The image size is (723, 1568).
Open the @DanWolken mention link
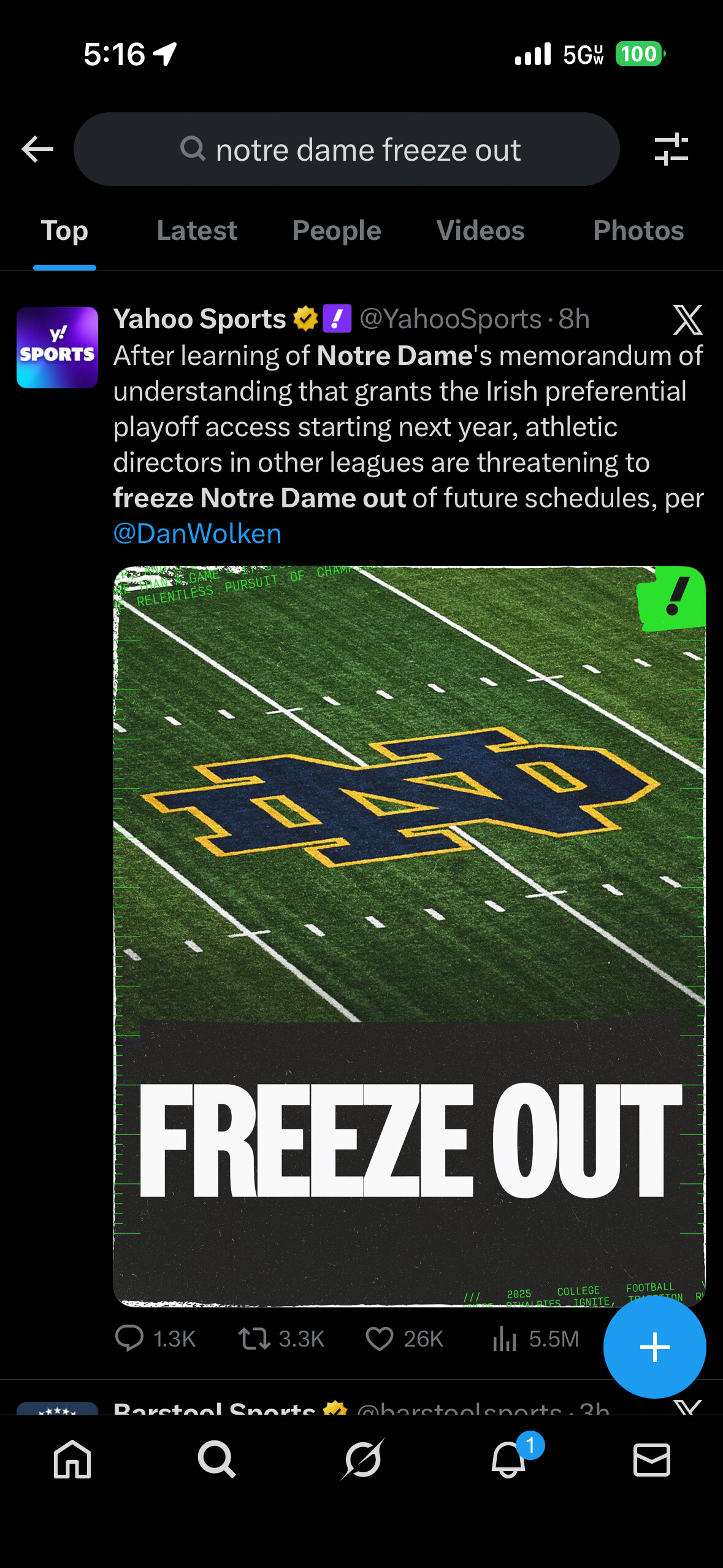point(197,534)
